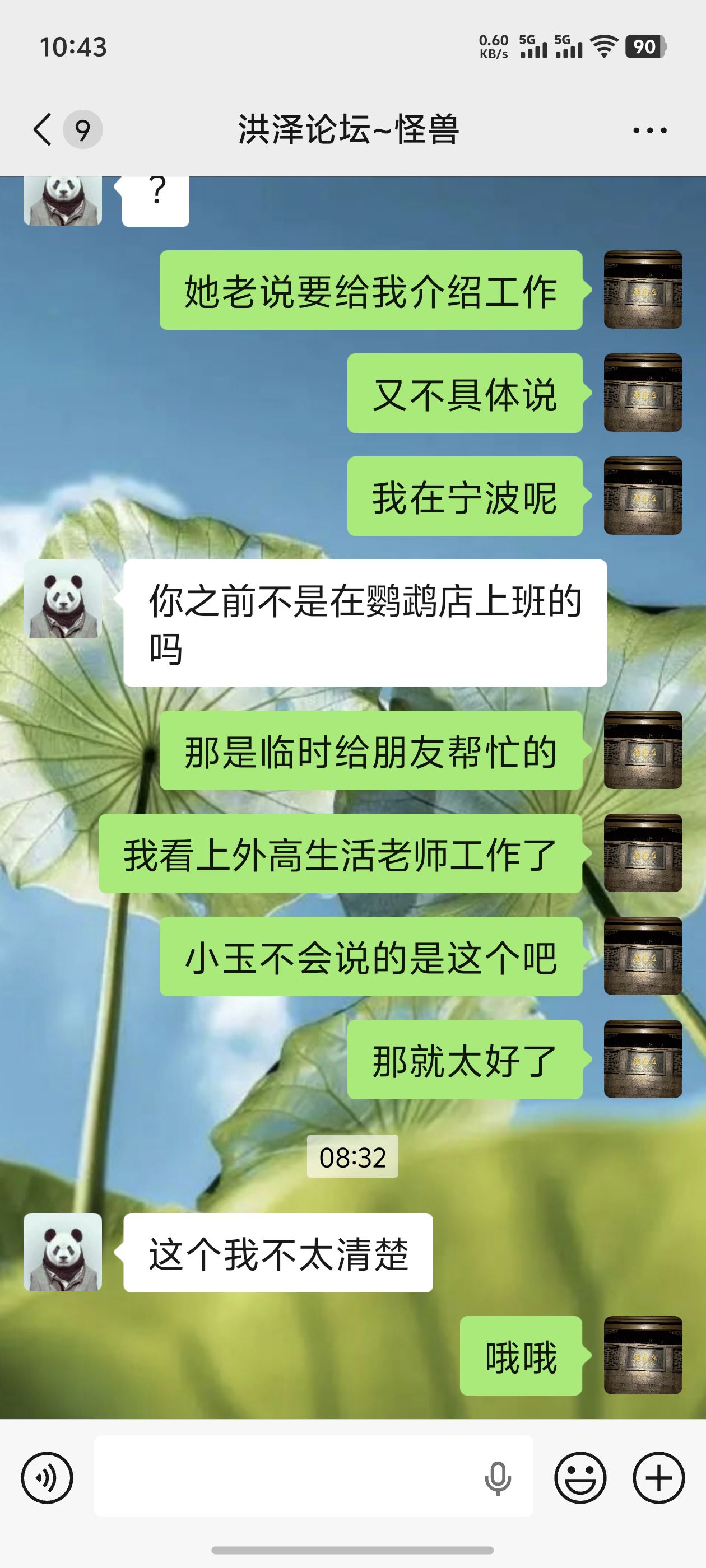The width and height of the screenshot is (706, 1568).
Task: Tap the microphone dictation icon
Action: click(498, 1478)
